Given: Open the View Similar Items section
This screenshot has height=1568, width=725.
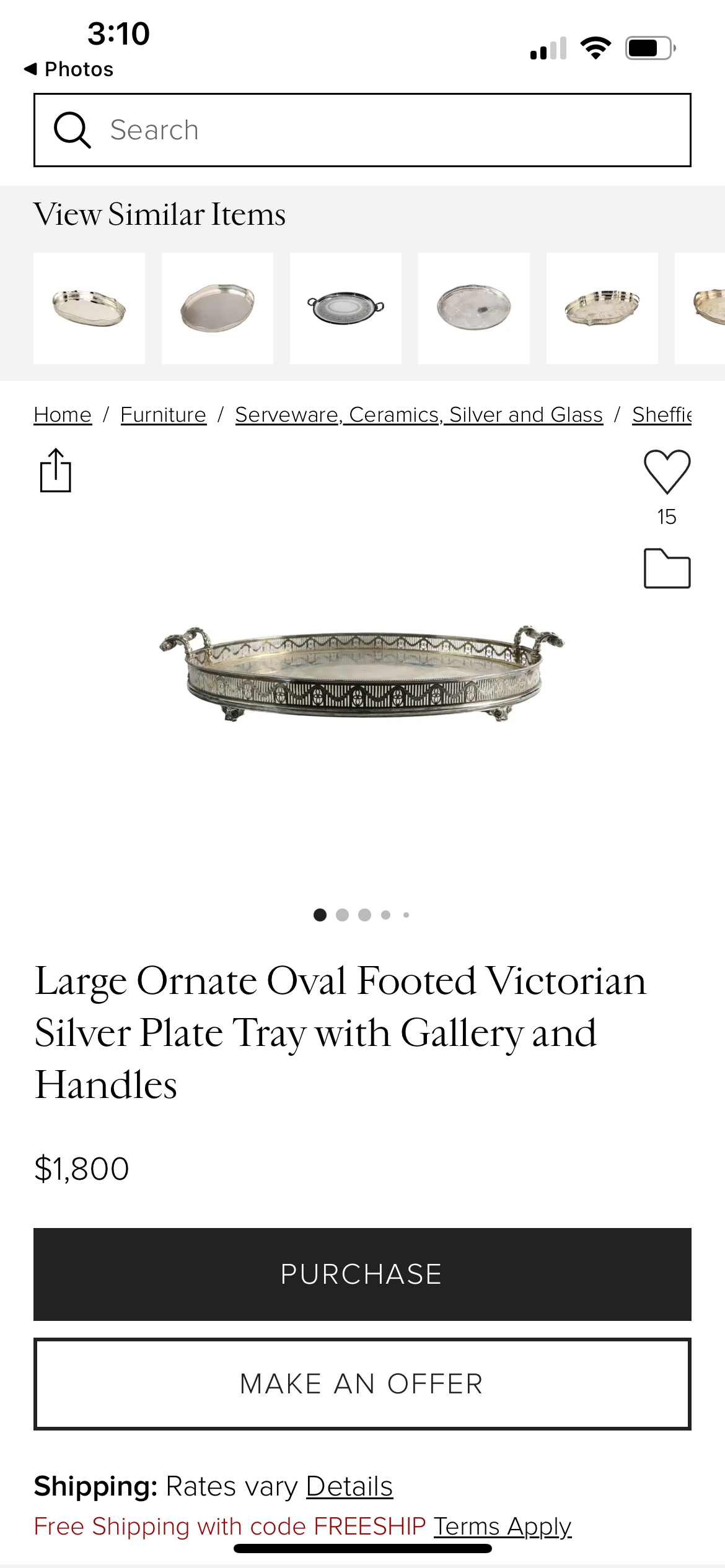Looking at the screenshot, I should tap(160, 214).
